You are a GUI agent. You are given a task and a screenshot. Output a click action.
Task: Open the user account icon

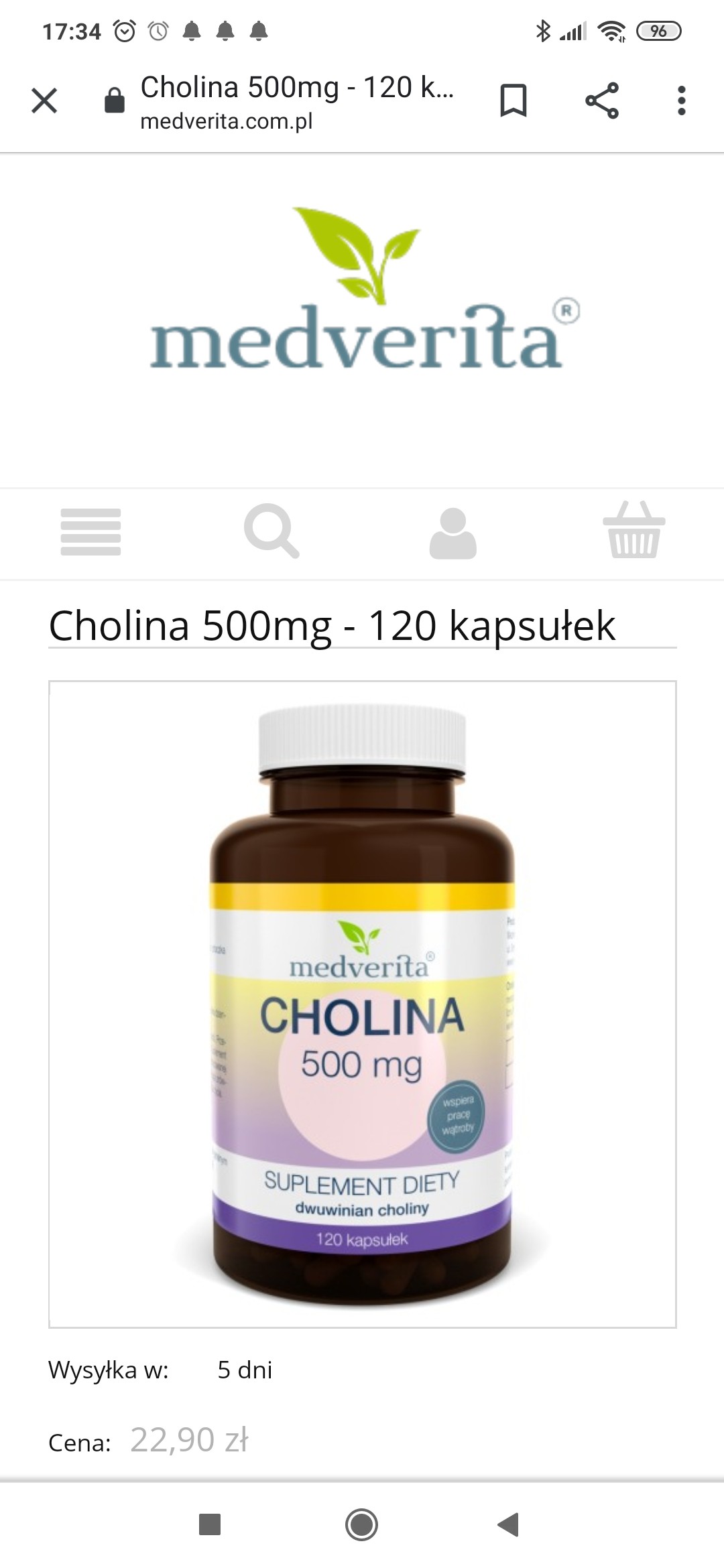(452, 533)
